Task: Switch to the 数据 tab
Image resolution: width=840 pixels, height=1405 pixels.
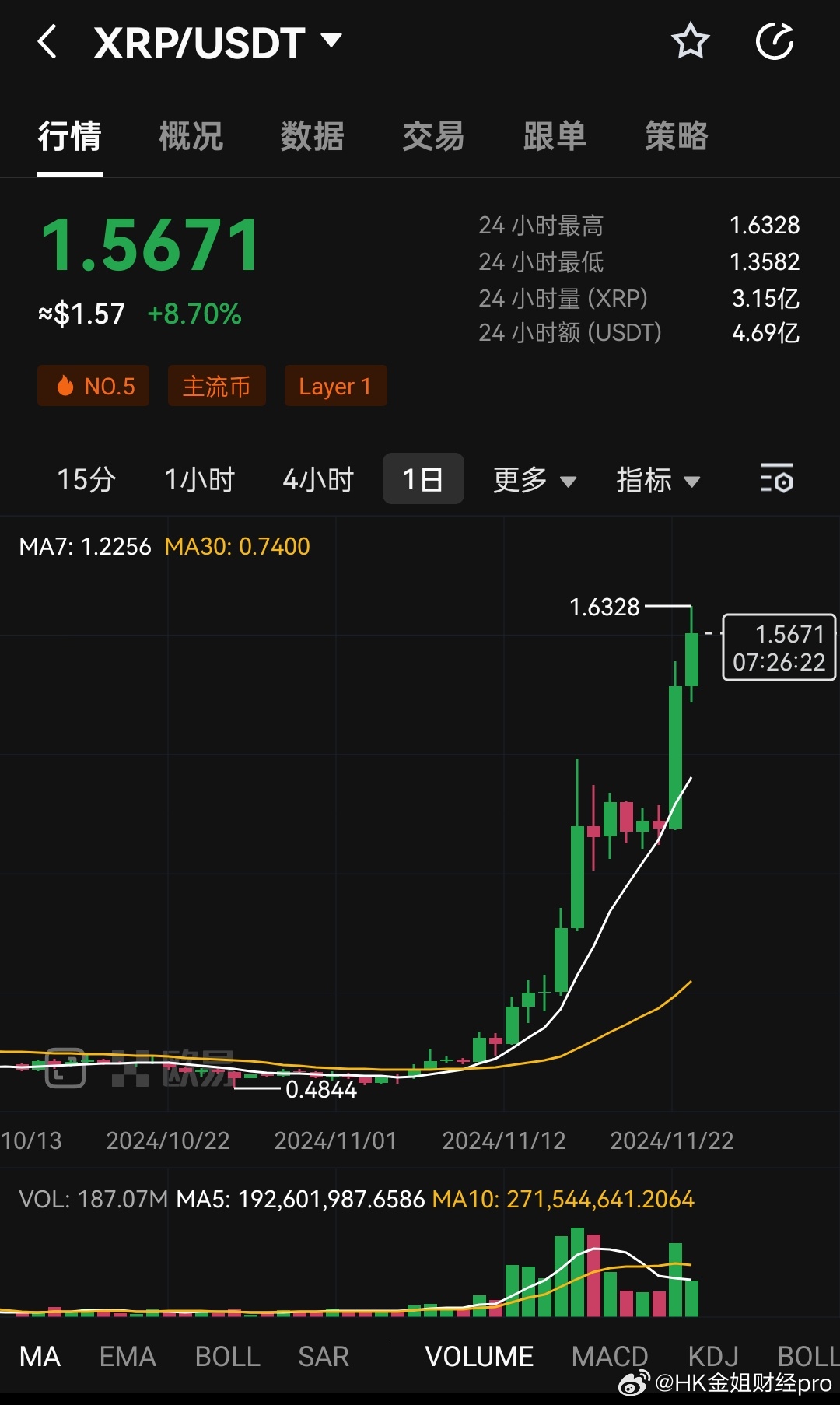Action: 312,136
